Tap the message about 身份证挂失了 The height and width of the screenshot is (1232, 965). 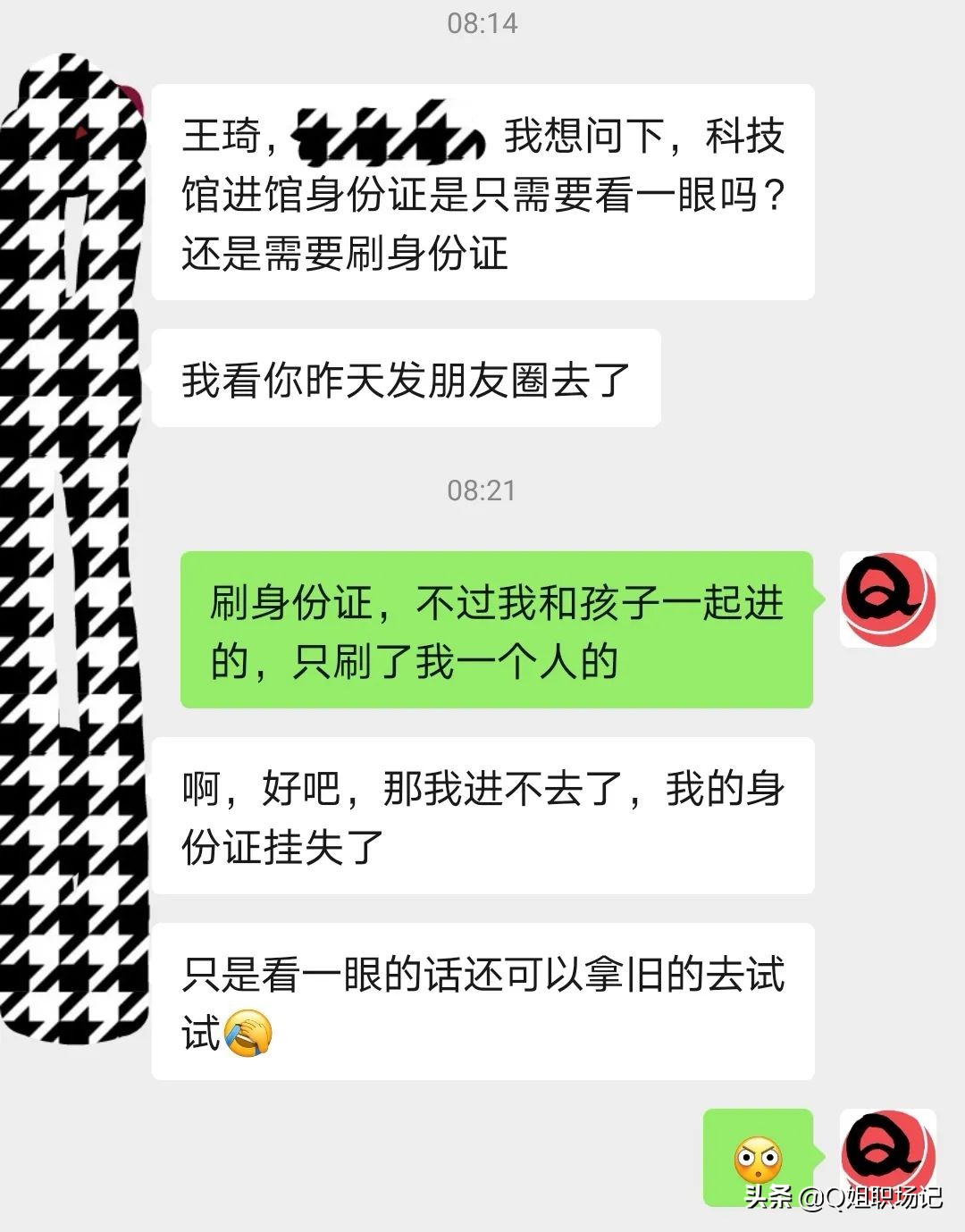pos(482,815)
